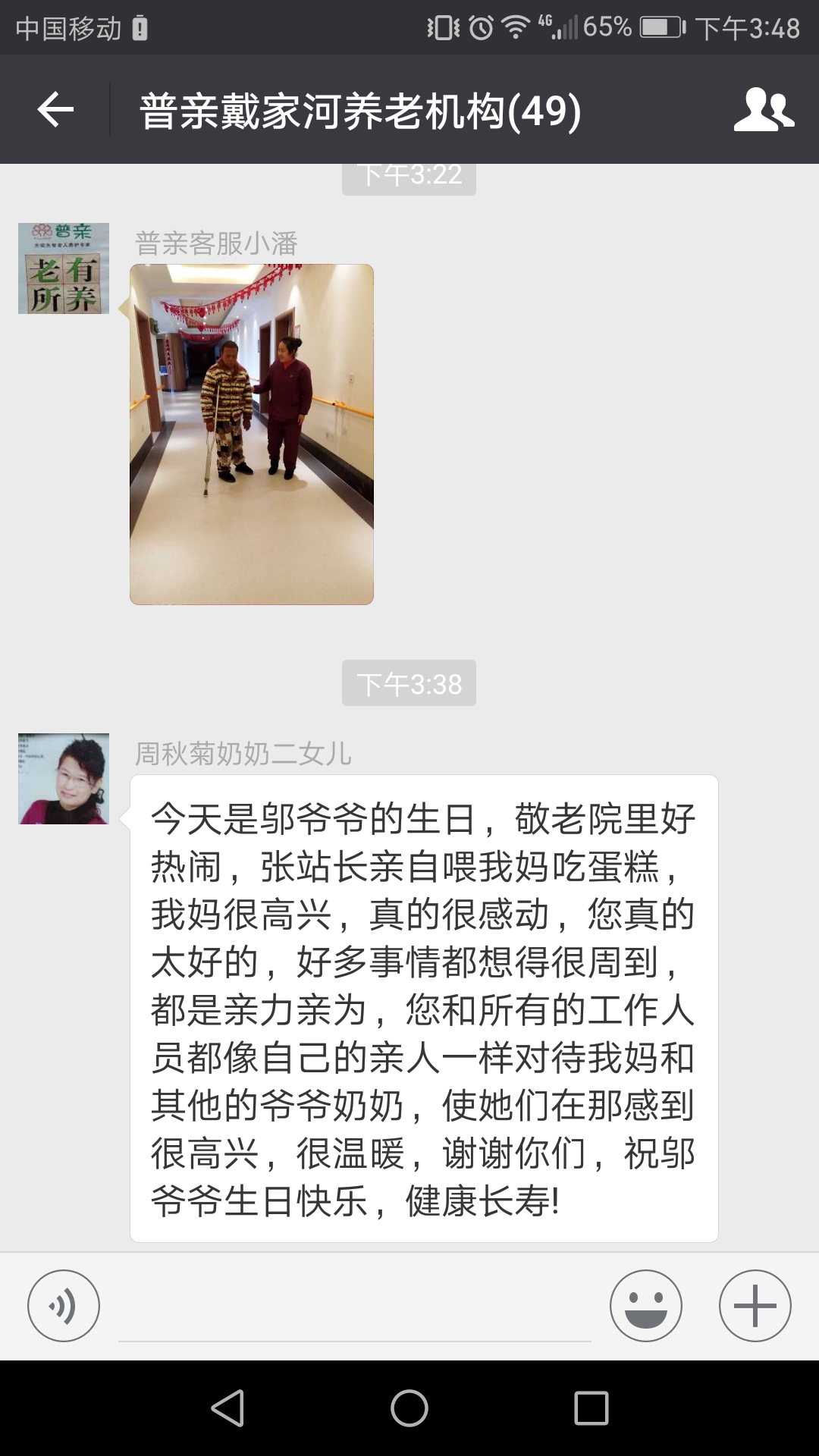Tap the system home button

click(409, 1408)
